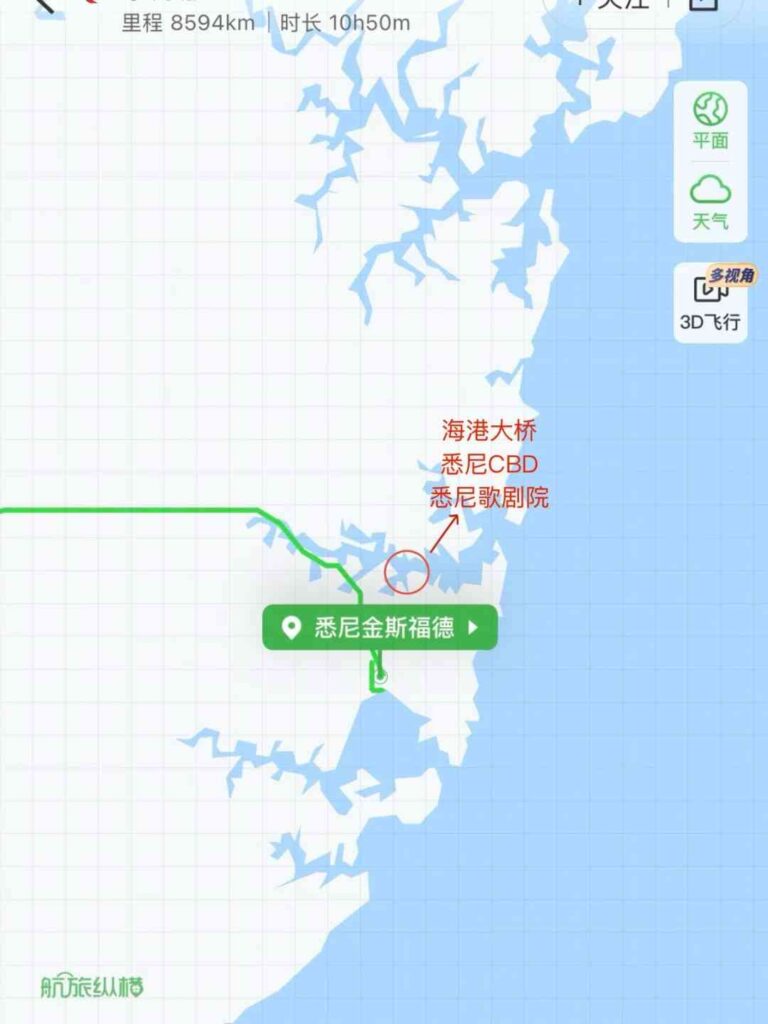Open 悉尼金斯福德 airport details

pos(380,628)
